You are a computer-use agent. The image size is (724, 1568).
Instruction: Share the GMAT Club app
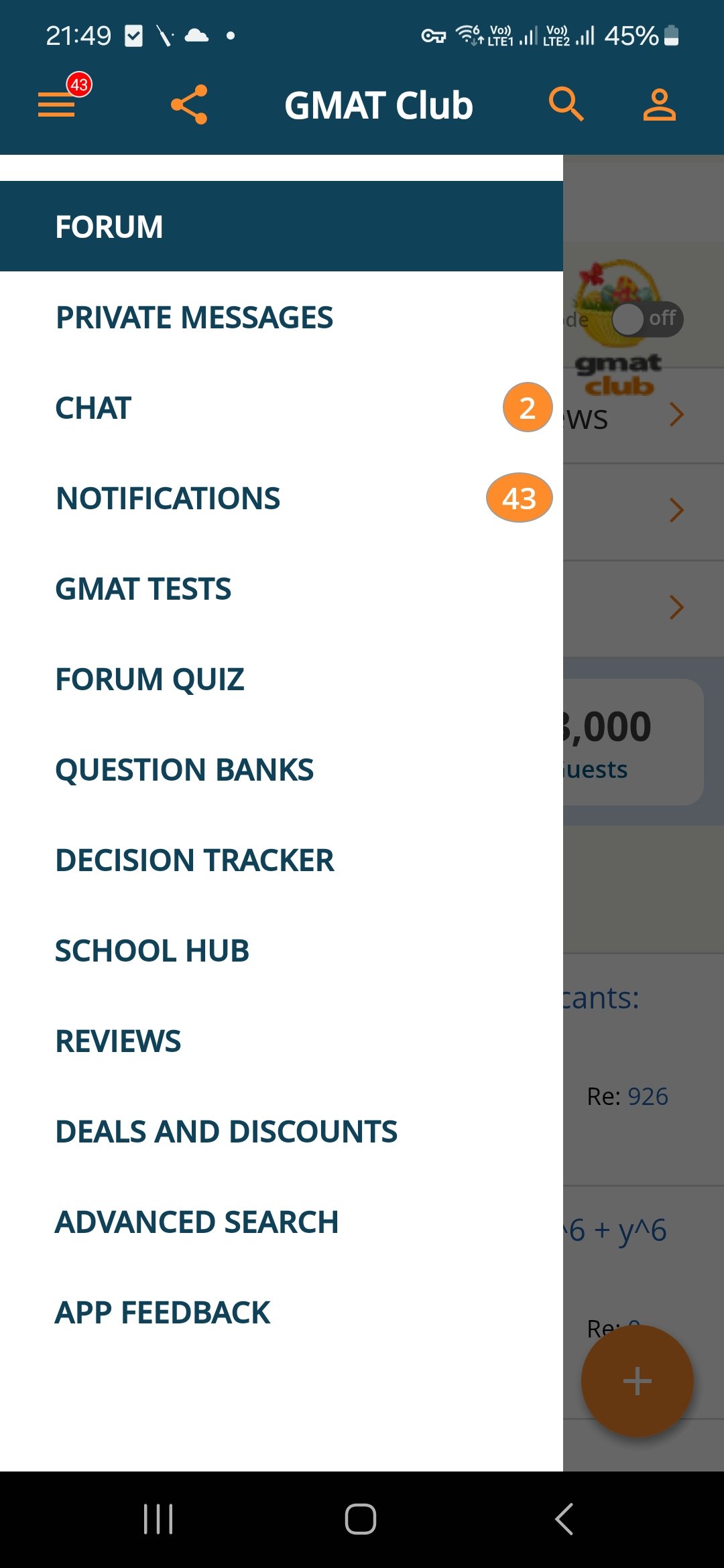tap(189, 105)
